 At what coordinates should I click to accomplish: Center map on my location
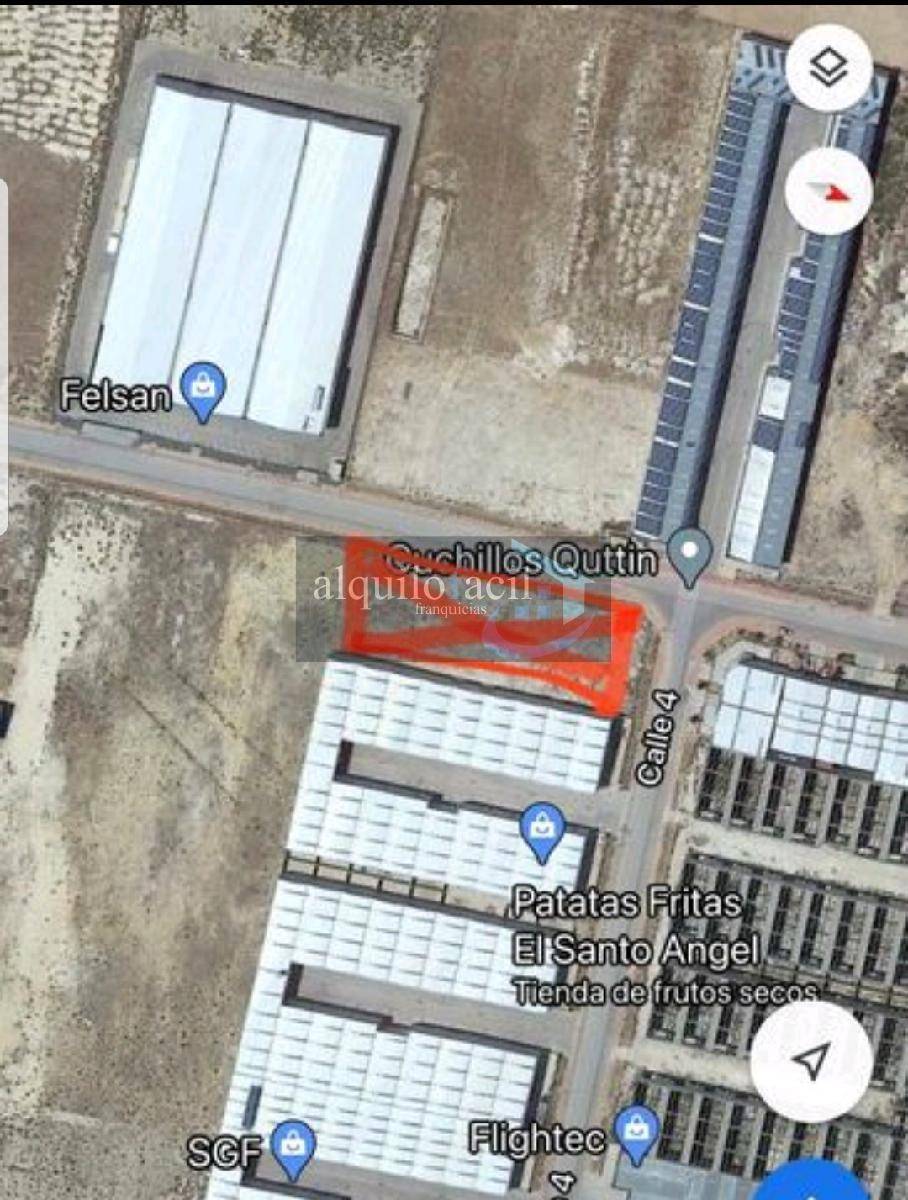811,1060
